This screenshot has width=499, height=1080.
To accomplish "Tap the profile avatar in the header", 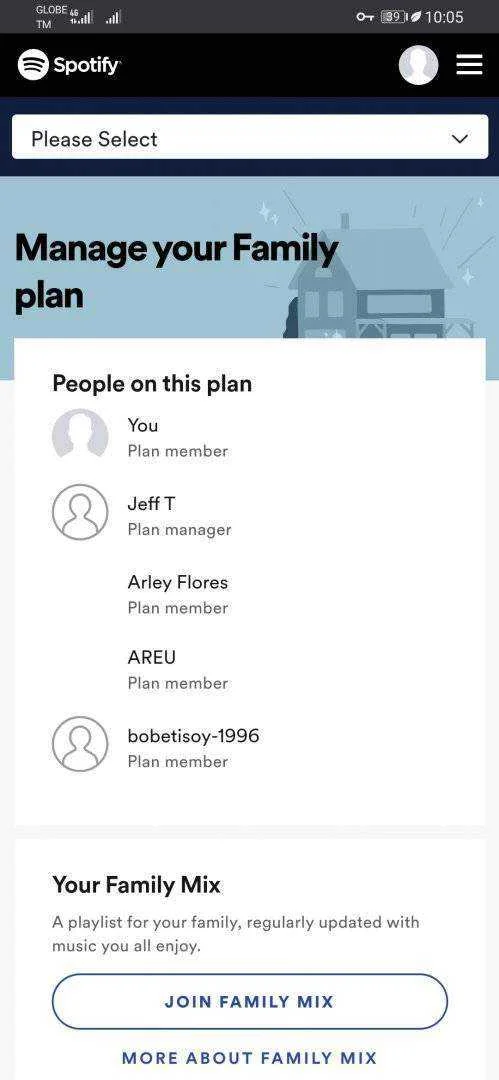I will click(418, 65).
